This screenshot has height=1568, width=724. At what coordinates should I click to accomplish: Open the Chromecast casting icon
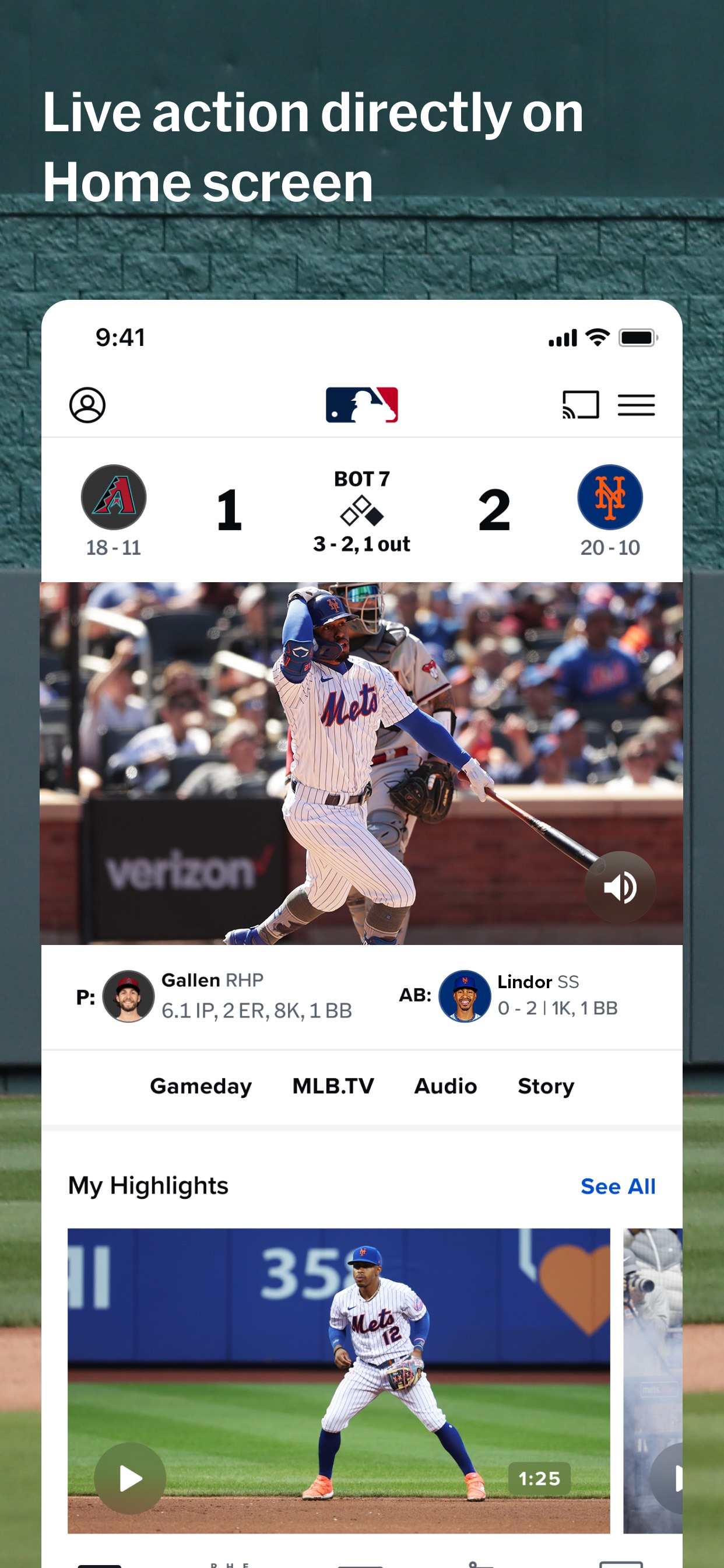coord(582,404)
